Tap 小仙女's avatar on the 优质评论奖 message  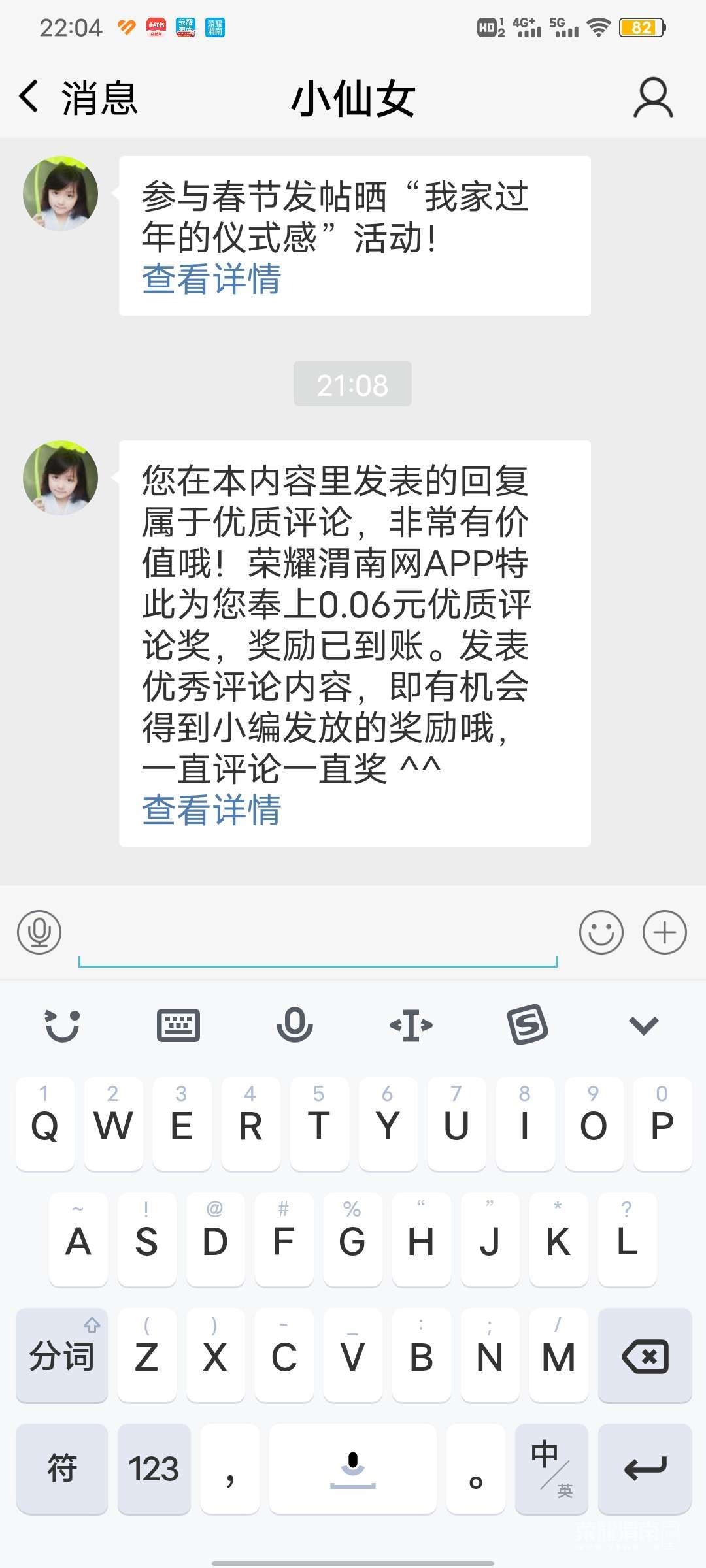60,478
